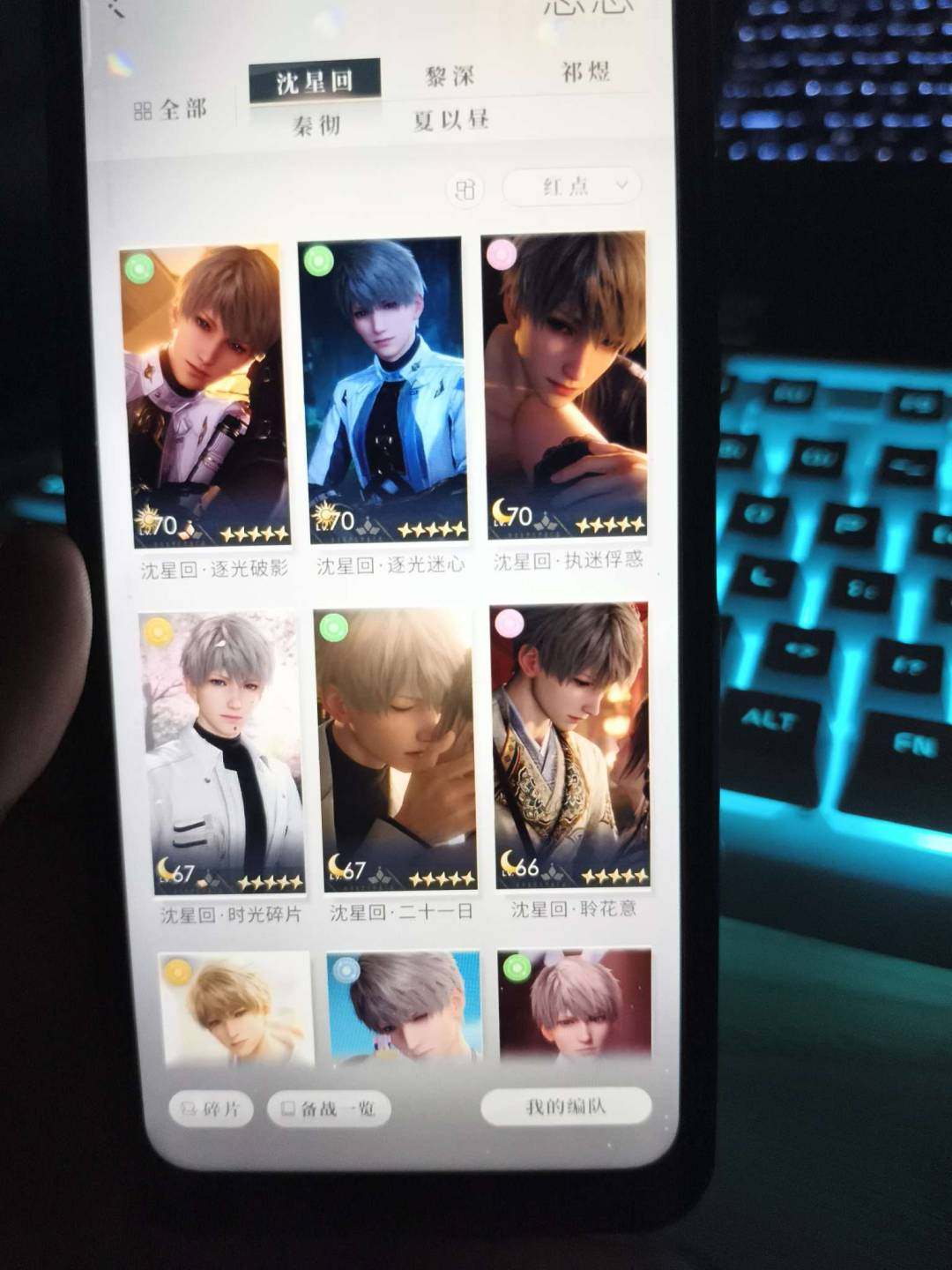Tap the filter icon beside 红点
952x1270 pixels.
465,190
